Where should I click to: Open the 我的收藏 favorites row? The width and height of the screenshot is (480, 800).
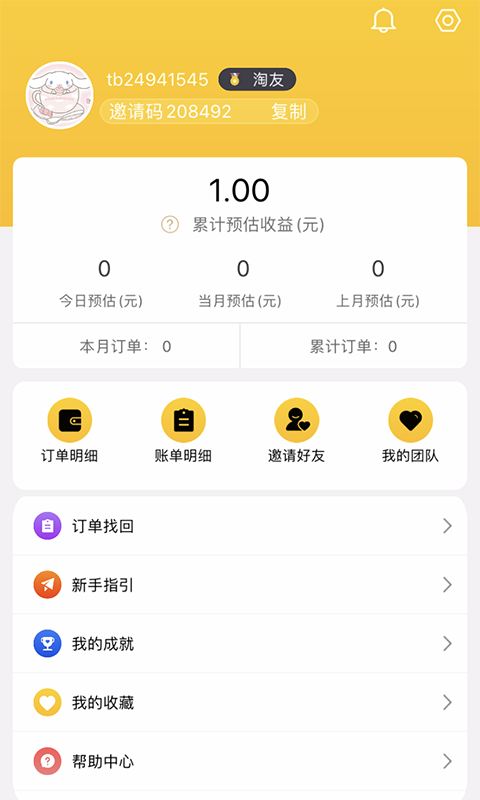240,703
